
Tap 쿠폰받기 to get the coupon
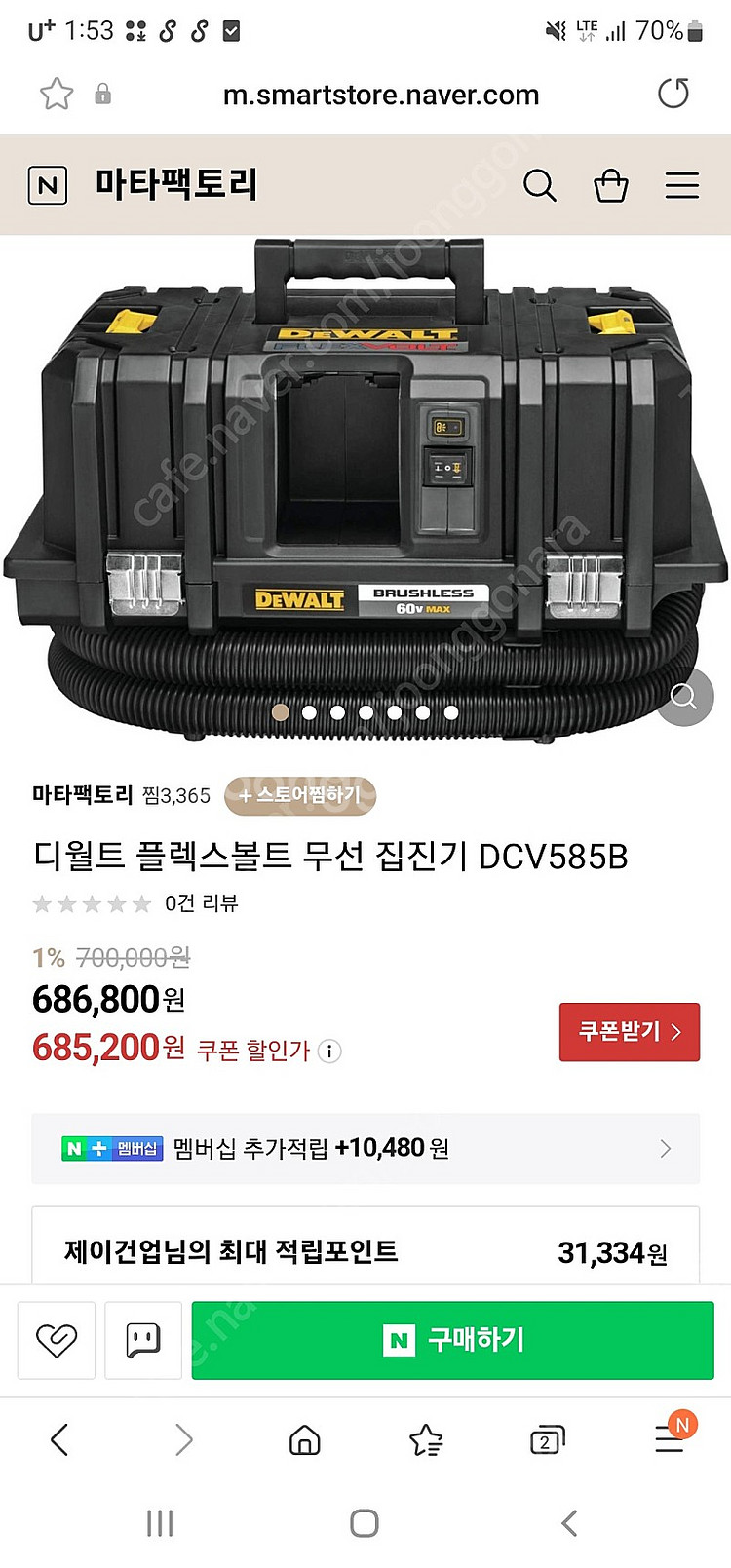(629, 1031)
